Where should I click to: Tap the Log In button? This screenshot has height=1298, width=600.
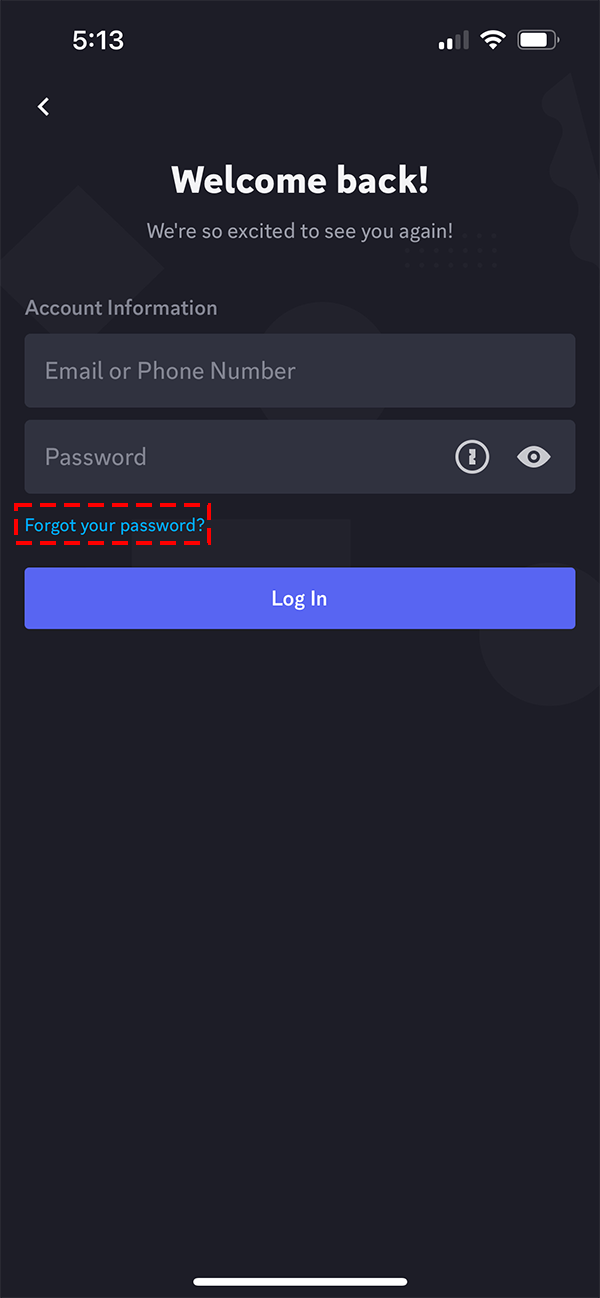coord(299,598)
